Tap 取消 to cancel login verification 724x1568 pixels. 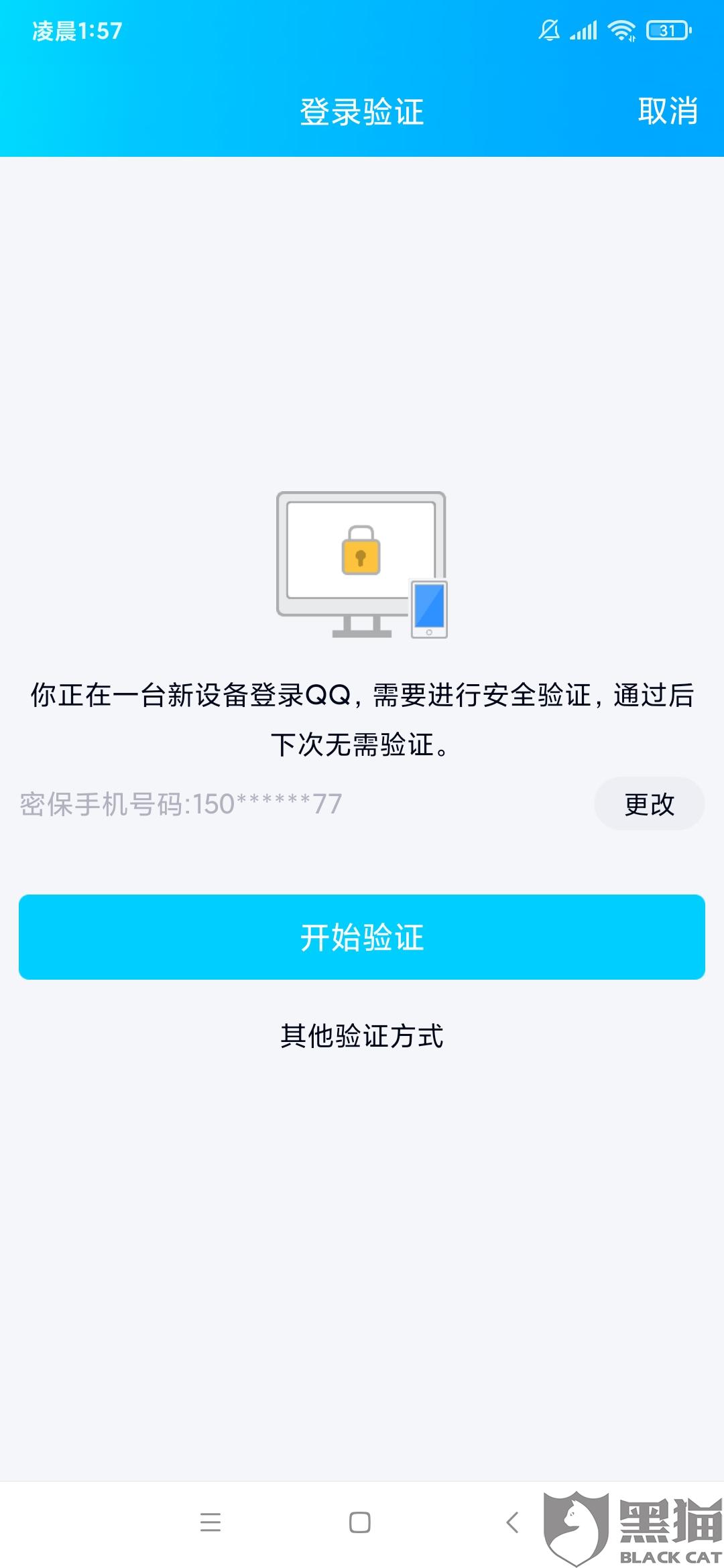[x=668, y=113]
